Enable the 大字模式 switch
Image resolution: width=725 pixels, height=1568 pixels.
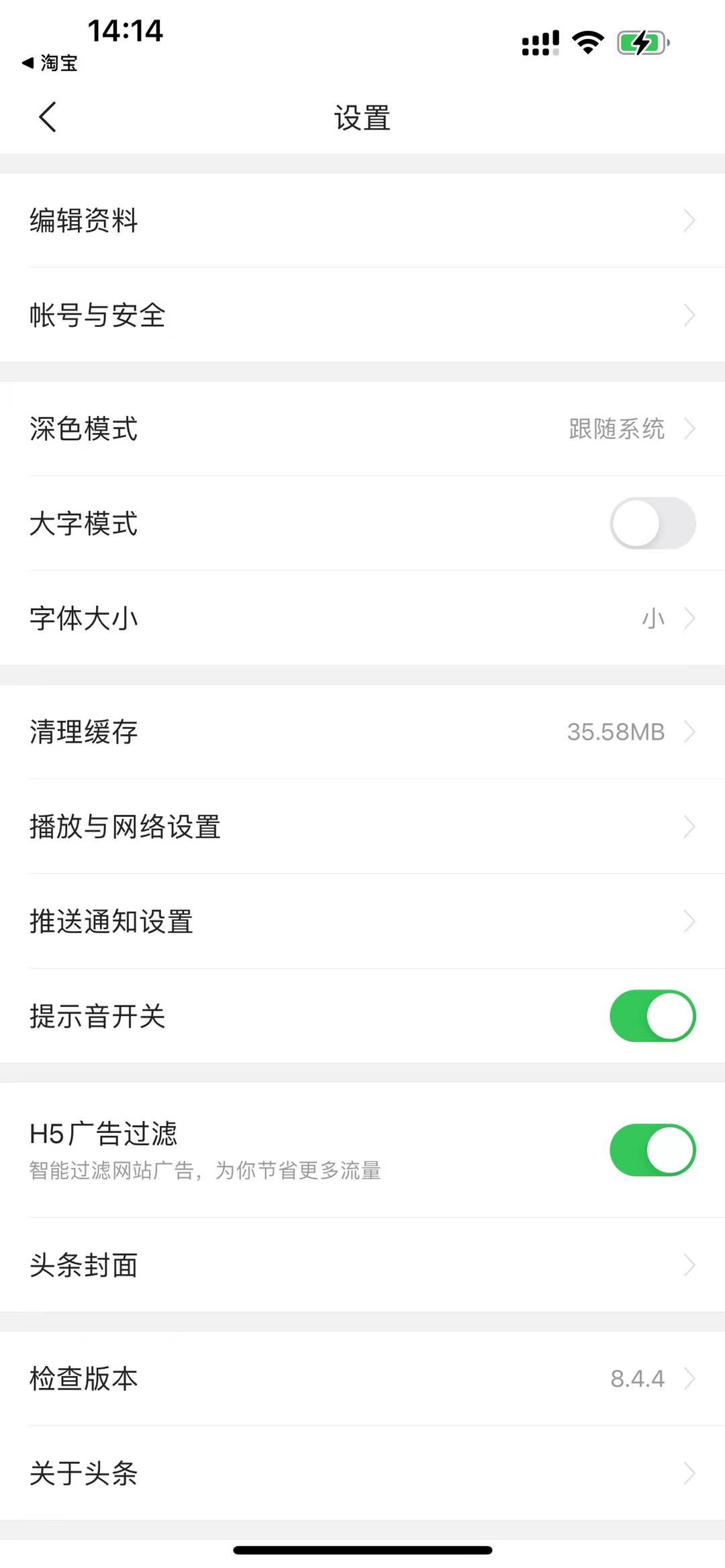click(x=652, y=524)
